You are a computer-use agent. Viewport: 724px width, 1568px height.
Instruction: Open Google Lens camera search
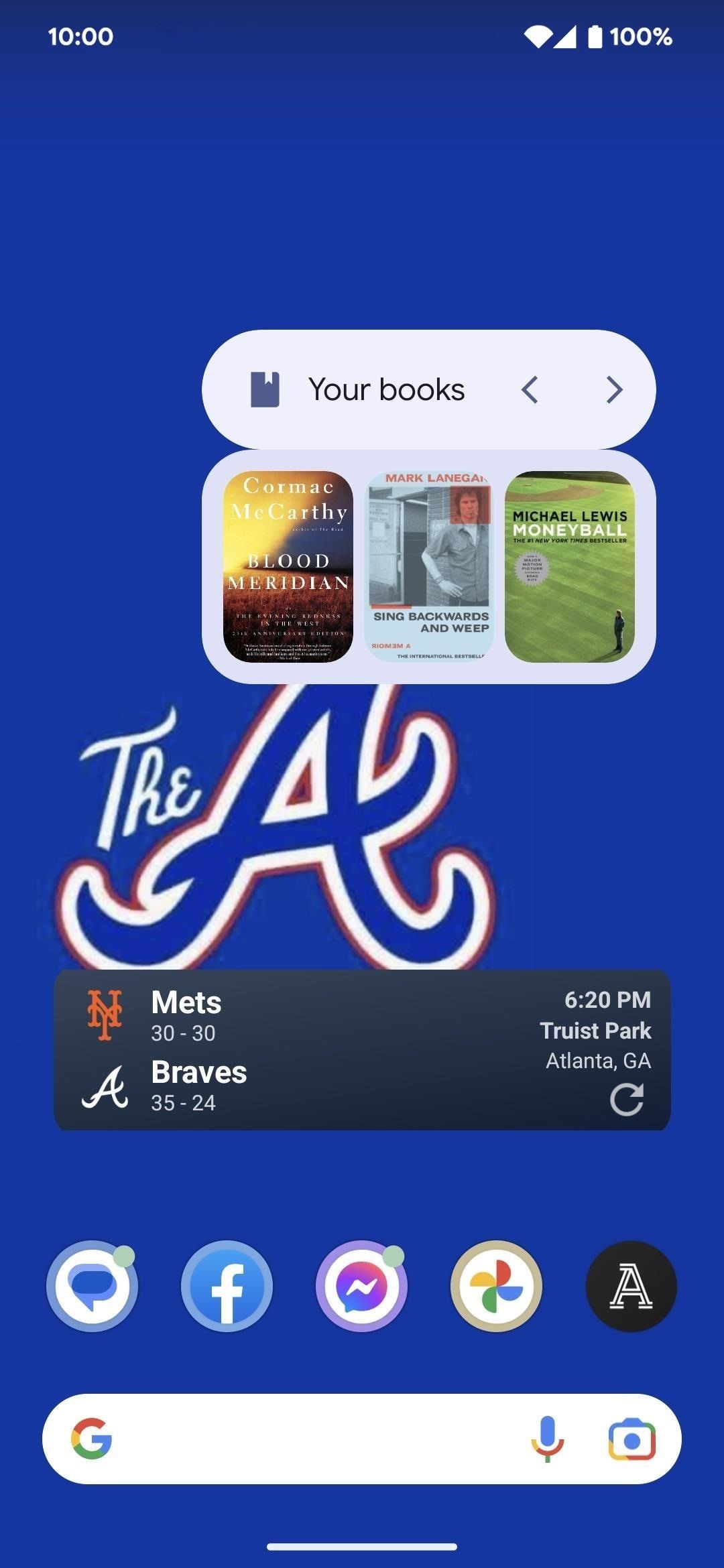(x=631, y=1439)
